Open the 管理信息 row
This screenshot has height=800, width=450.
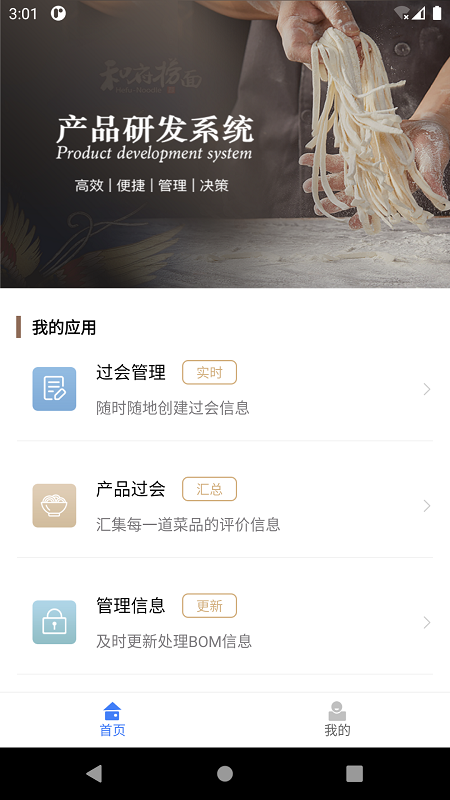[x=225, y=622]
